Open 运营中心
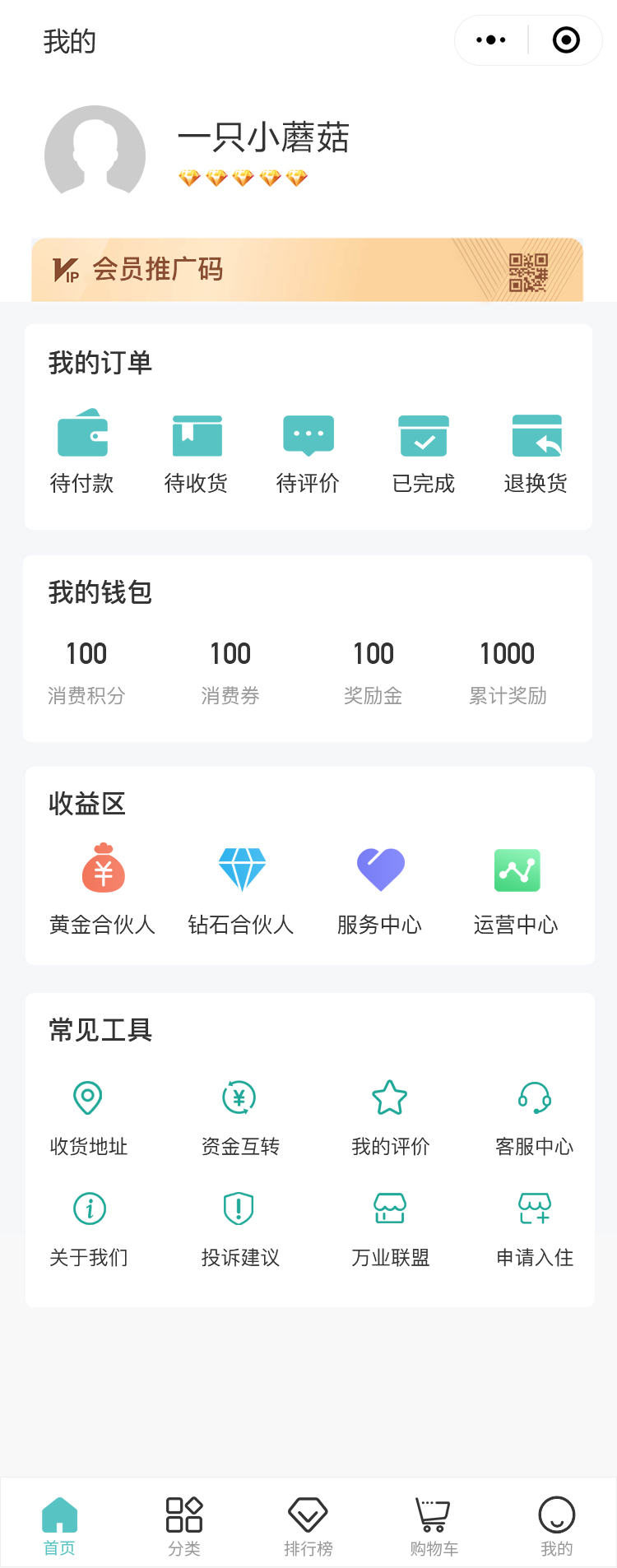This screenshot has height=1568, width=617. click(517, 888)
